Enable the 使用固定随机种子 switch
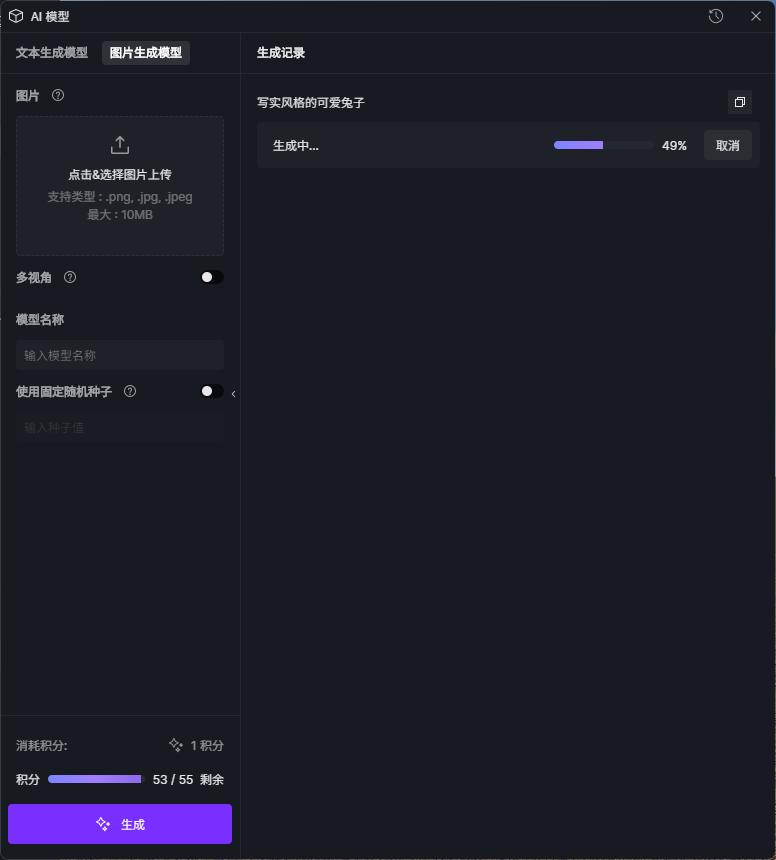 (x=211, y=392)
